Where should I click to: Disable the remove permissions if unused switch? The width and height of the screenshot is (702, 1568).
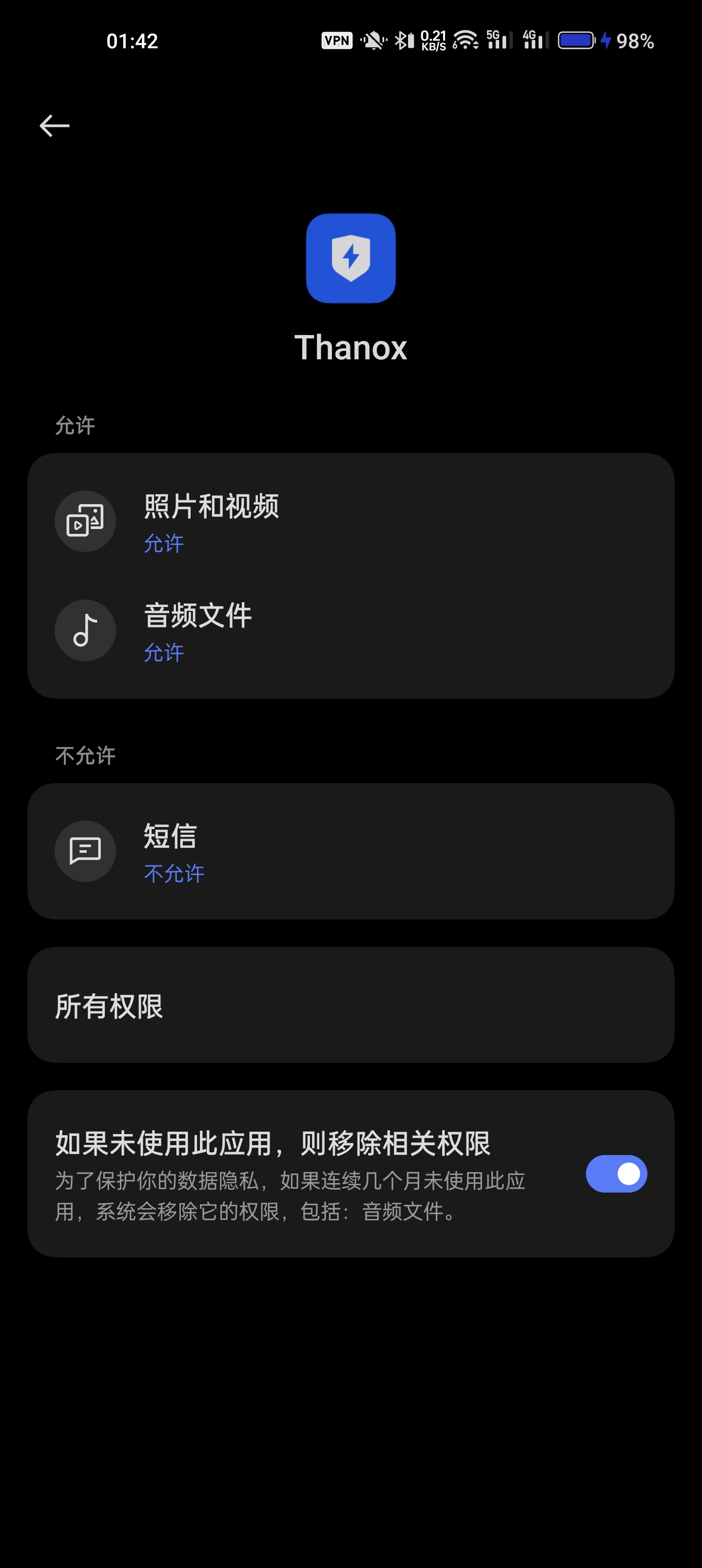point(616,1173)
